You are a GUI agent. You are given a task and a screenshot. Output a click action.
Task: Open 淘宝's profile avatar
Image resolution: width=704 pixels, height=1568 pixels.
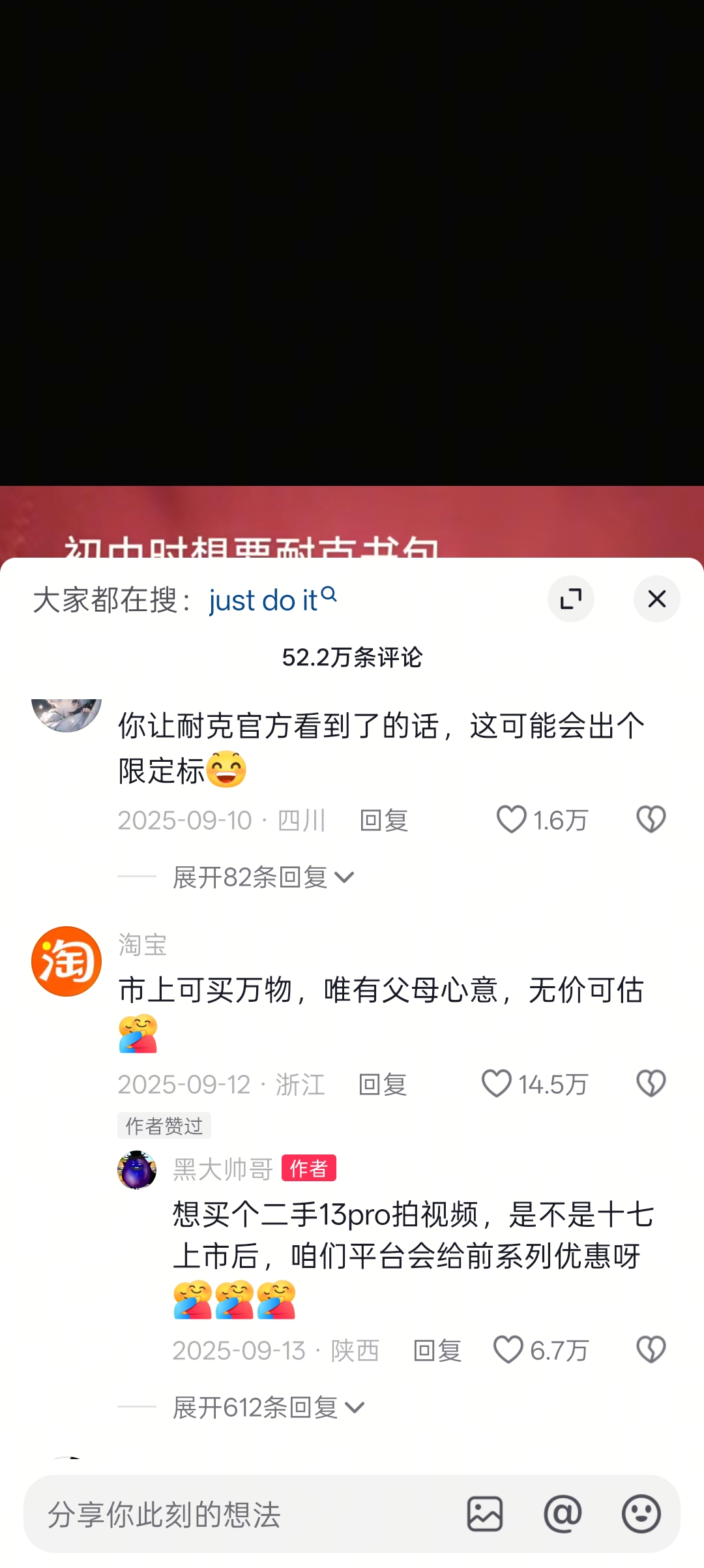click(66, 961)
